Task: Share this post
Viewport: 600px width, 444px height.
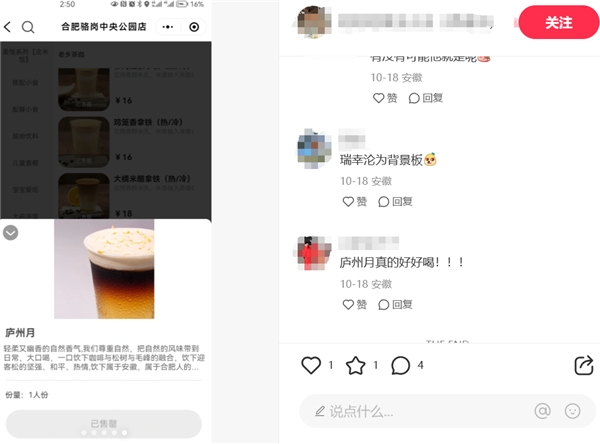Action: pos(584,366)
